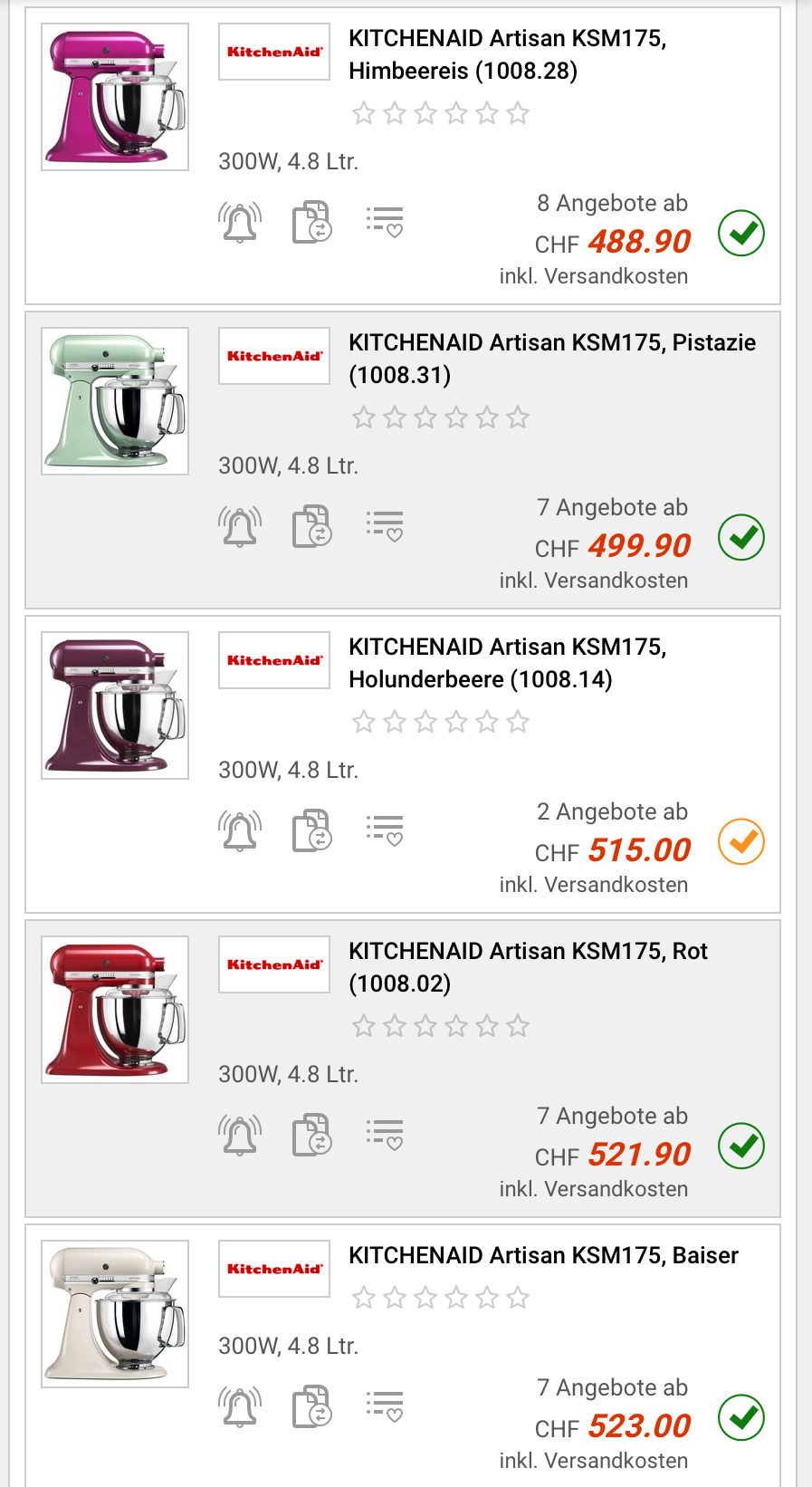Set a price alert for KSM175 Rot

[x=240, y=1136]
